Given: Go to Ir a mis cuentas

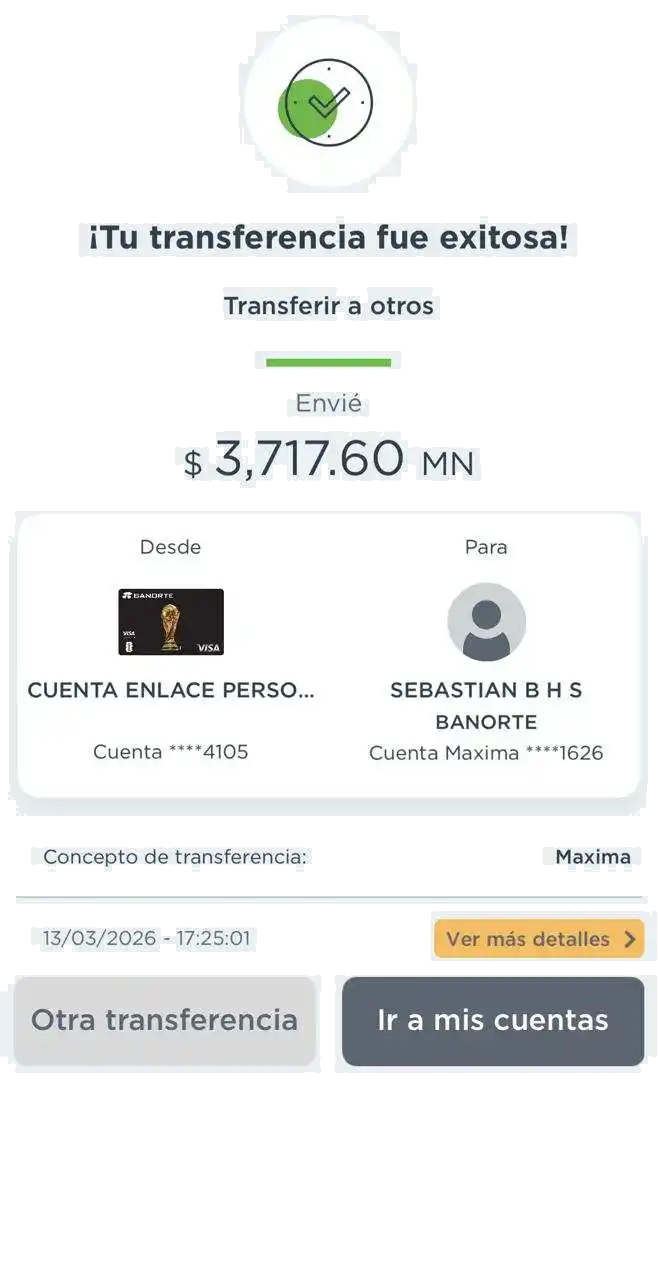Looking at the screenshot, I should point(493,1020).
